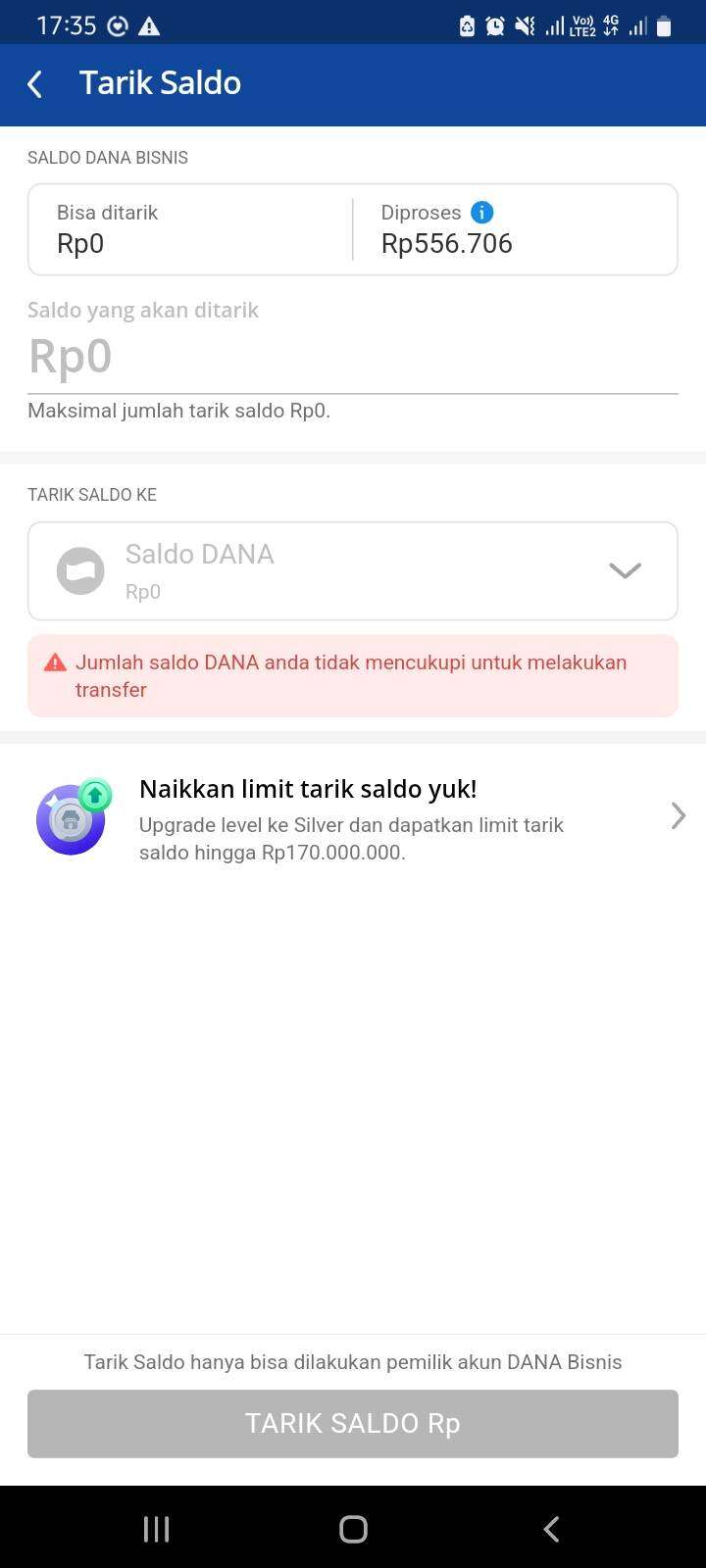
Task: Go to the phone home screen
Action: coord(353,1529)
